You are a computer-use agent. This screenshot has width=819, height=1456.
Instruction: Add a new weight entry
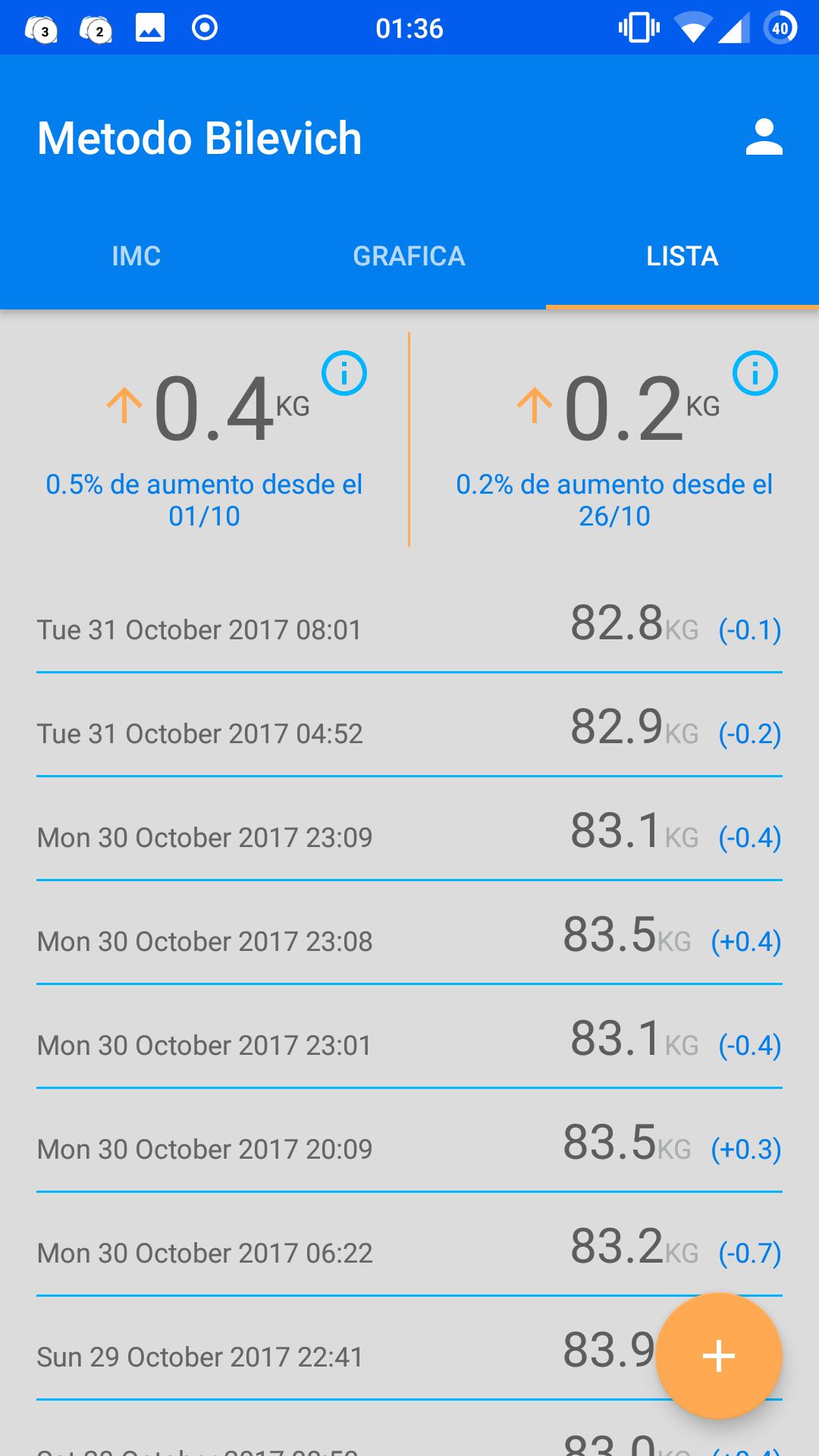718,1356
